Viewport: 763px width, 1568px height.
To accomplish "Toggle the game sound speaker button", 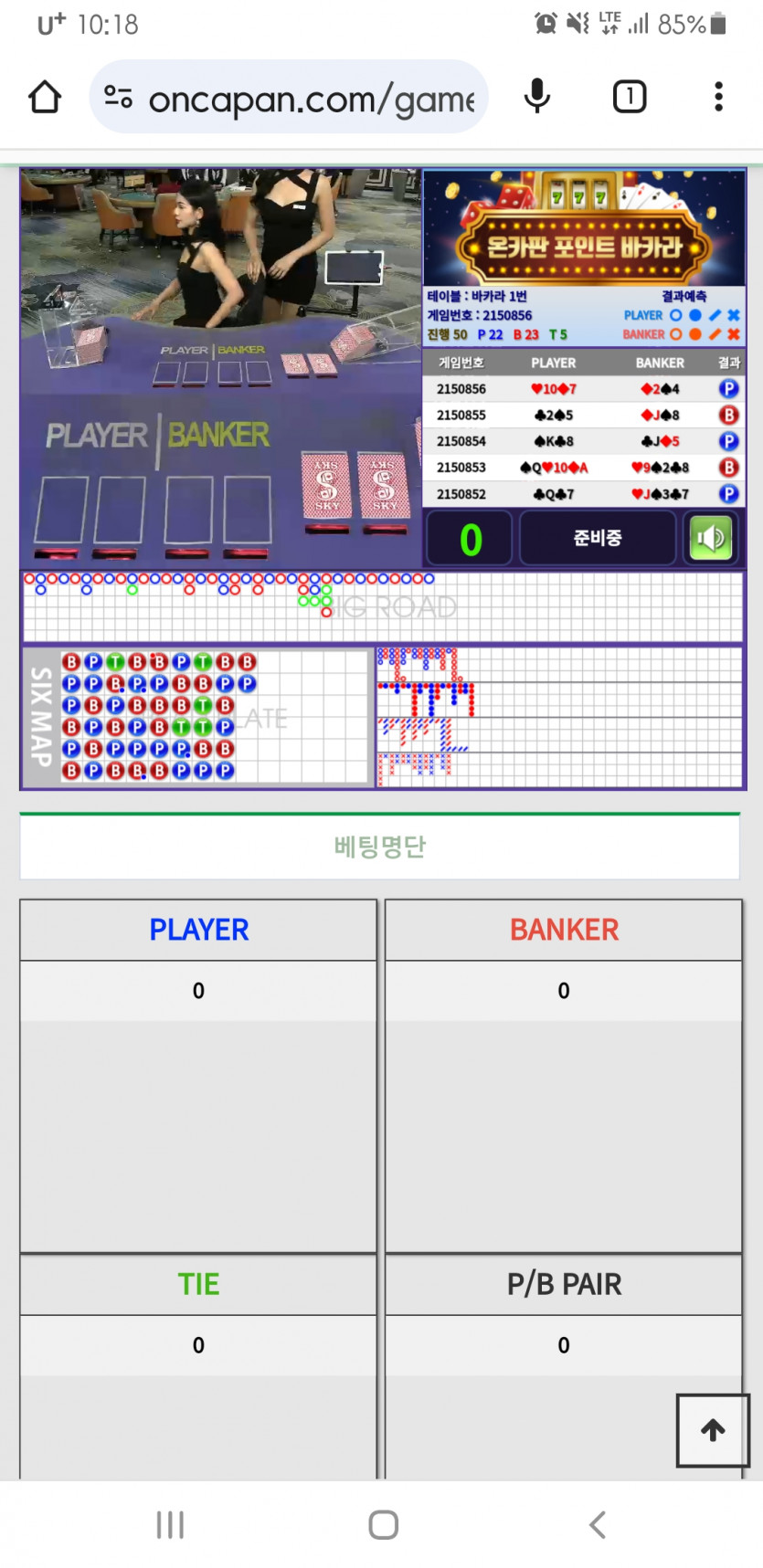I will 711,539.
